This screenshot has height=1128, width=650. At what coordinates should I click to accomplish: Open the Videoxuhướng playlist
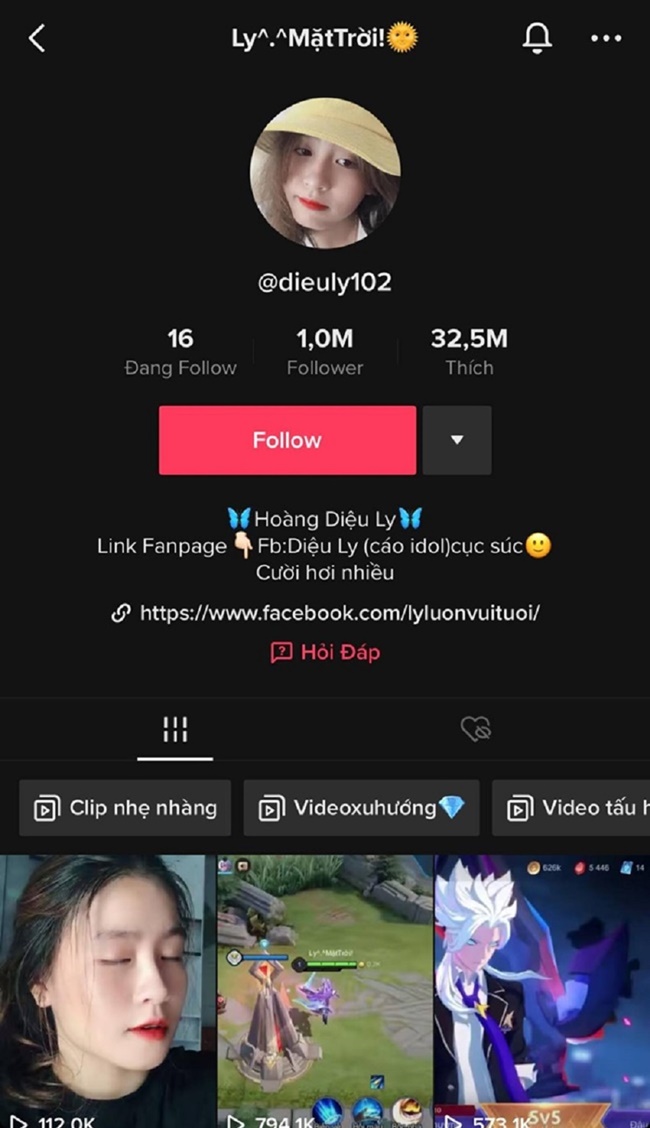361,808
